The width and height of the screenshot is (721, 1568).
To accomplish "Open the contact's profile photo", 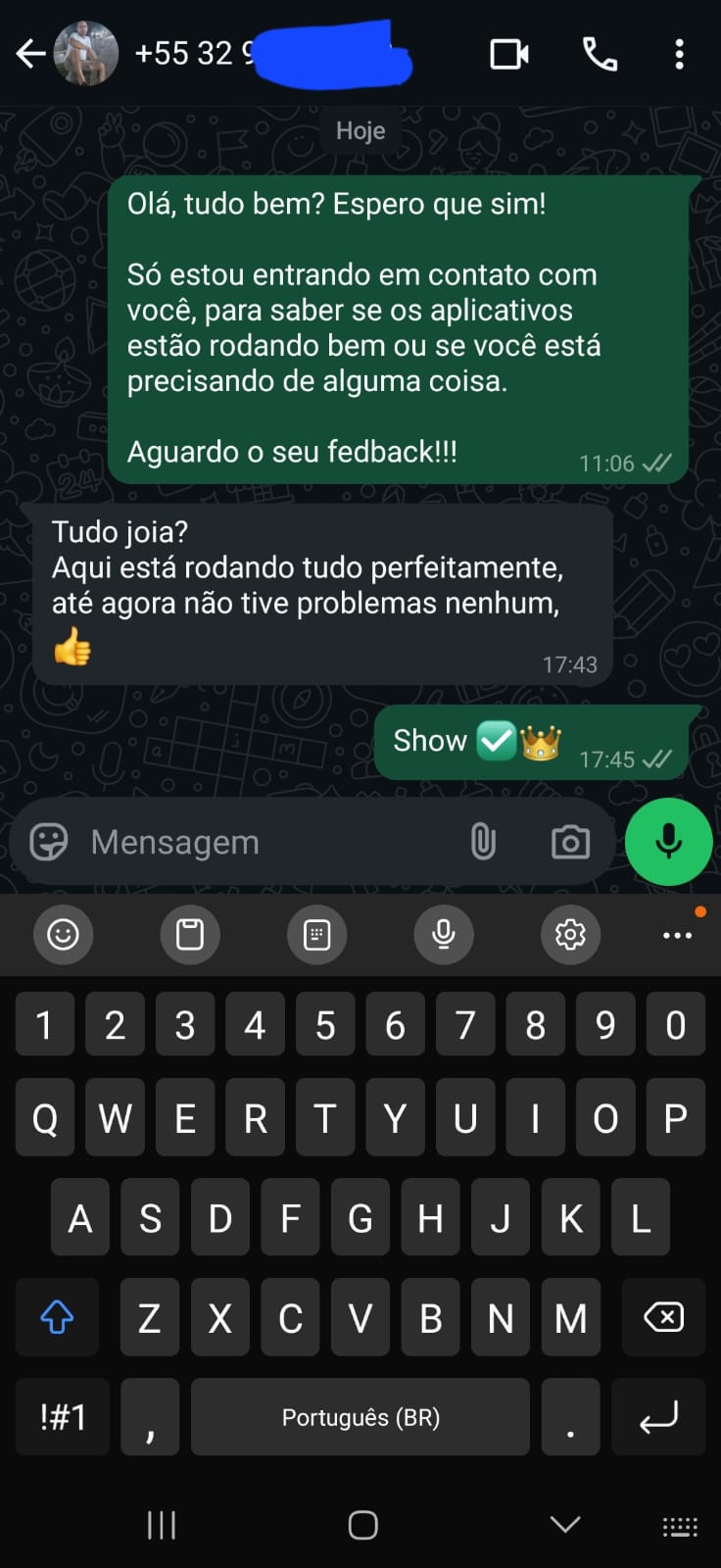I will pyautogui.click(x=86, y=54).
